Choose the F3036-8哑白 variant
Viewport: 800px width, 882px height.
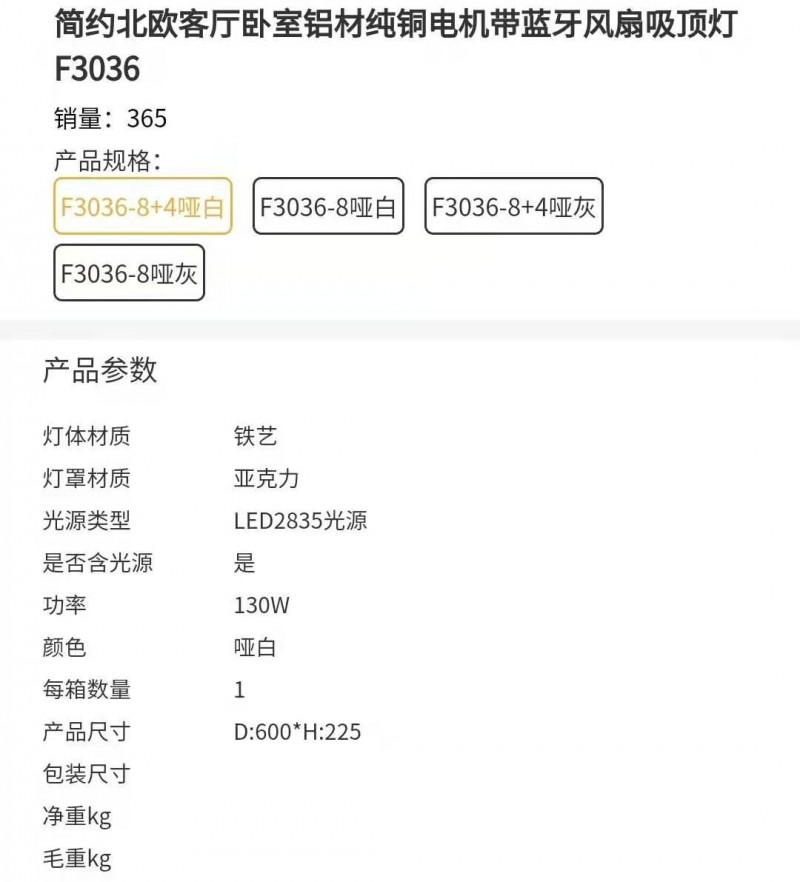[x=328, y=207]
